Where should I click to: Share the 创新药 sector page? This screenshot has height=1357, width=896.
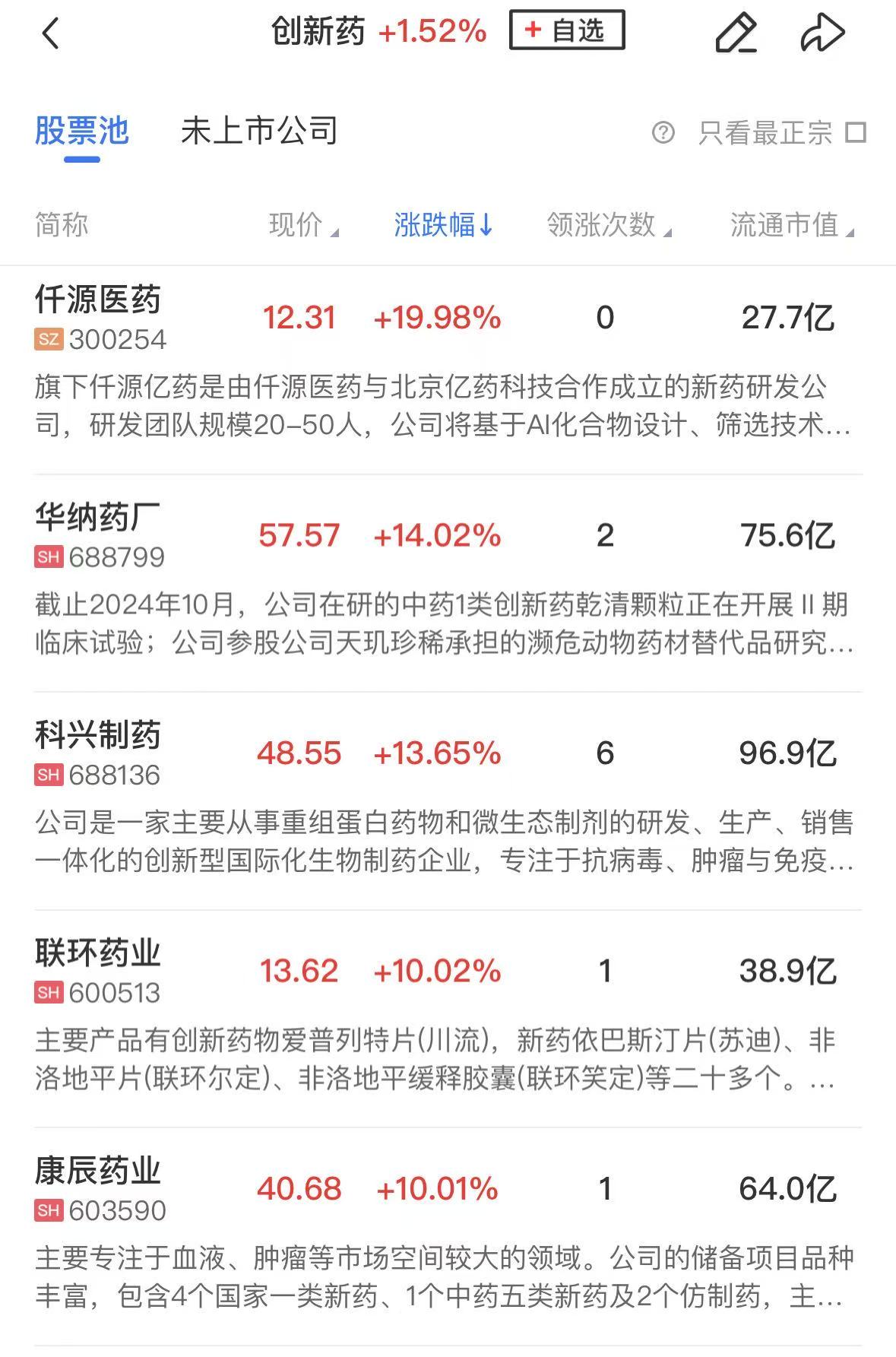point(822,33)
